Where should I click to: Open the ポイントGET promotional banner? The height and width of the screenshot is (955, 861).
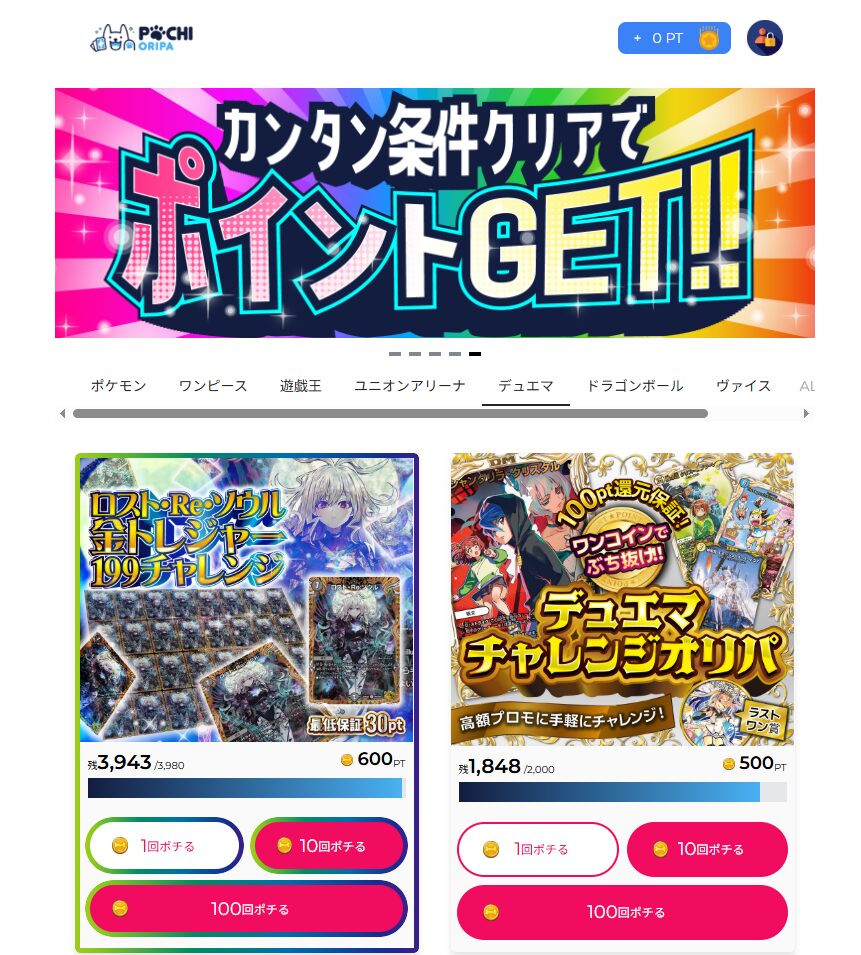(435, 212)
